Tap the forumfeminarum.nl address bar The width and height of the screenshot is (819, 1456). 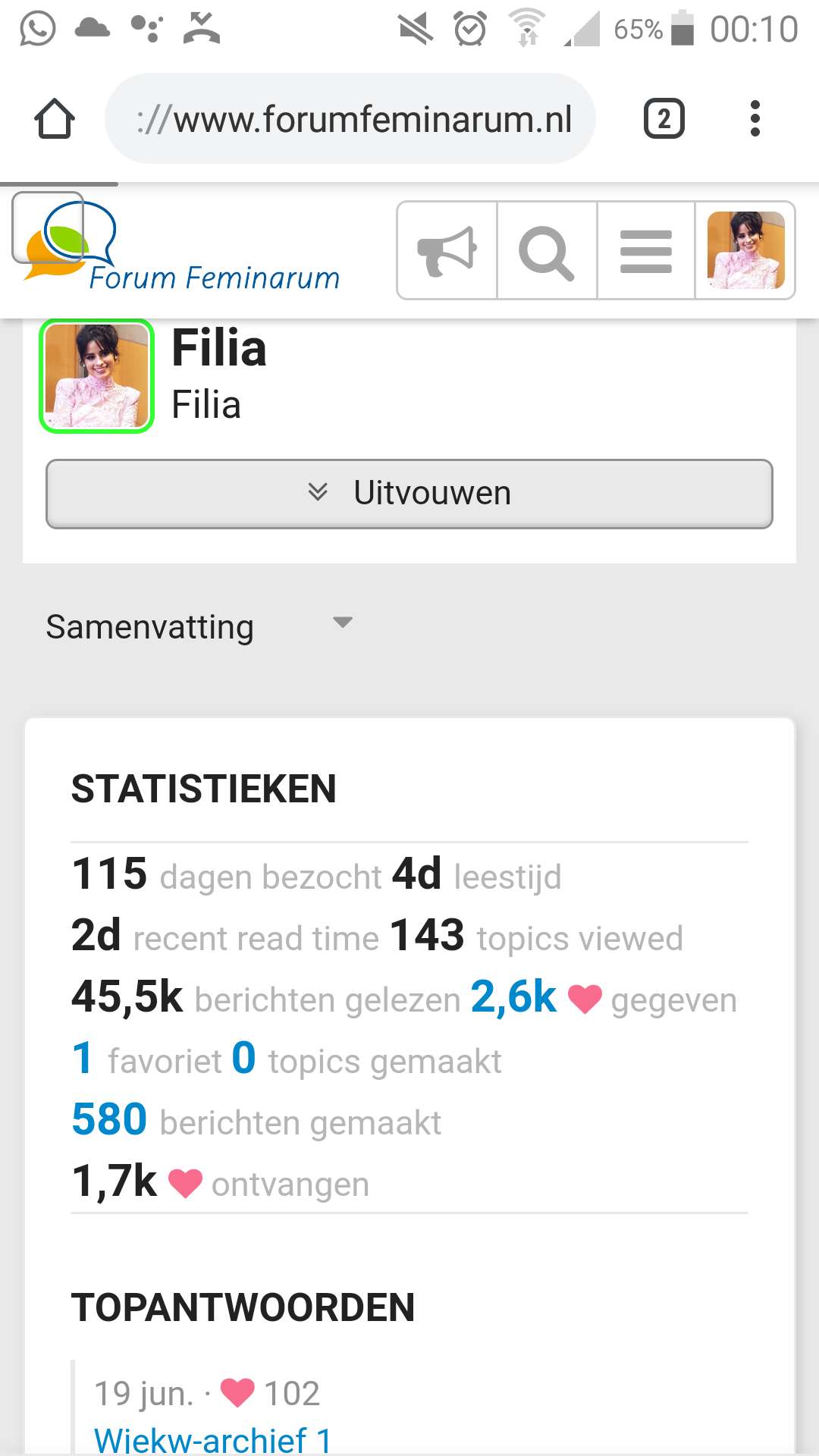[350, 119]
